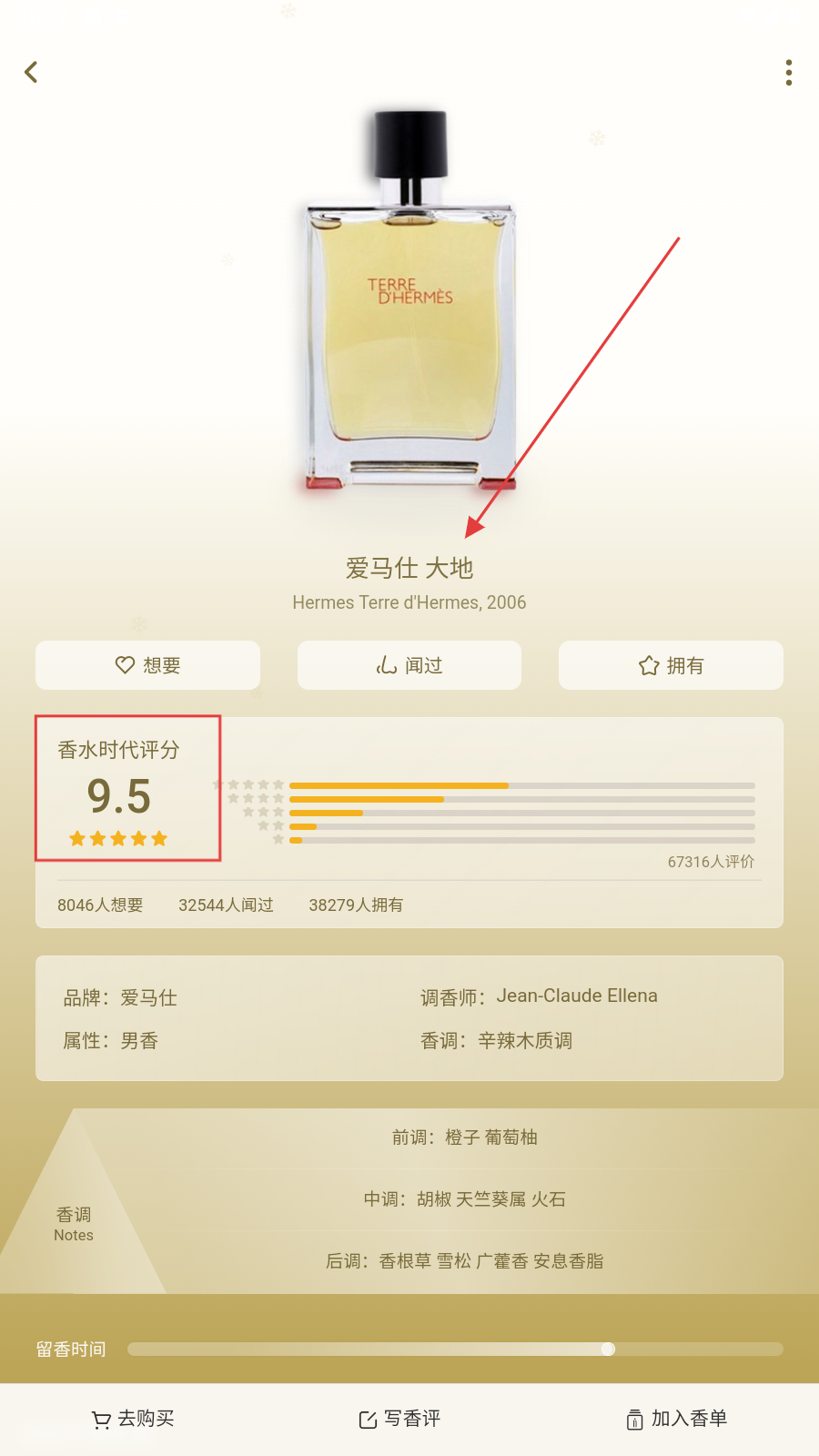Add perfume to list with 加入香单
Screen dimensions: 819x1456
click(677, 1419)
